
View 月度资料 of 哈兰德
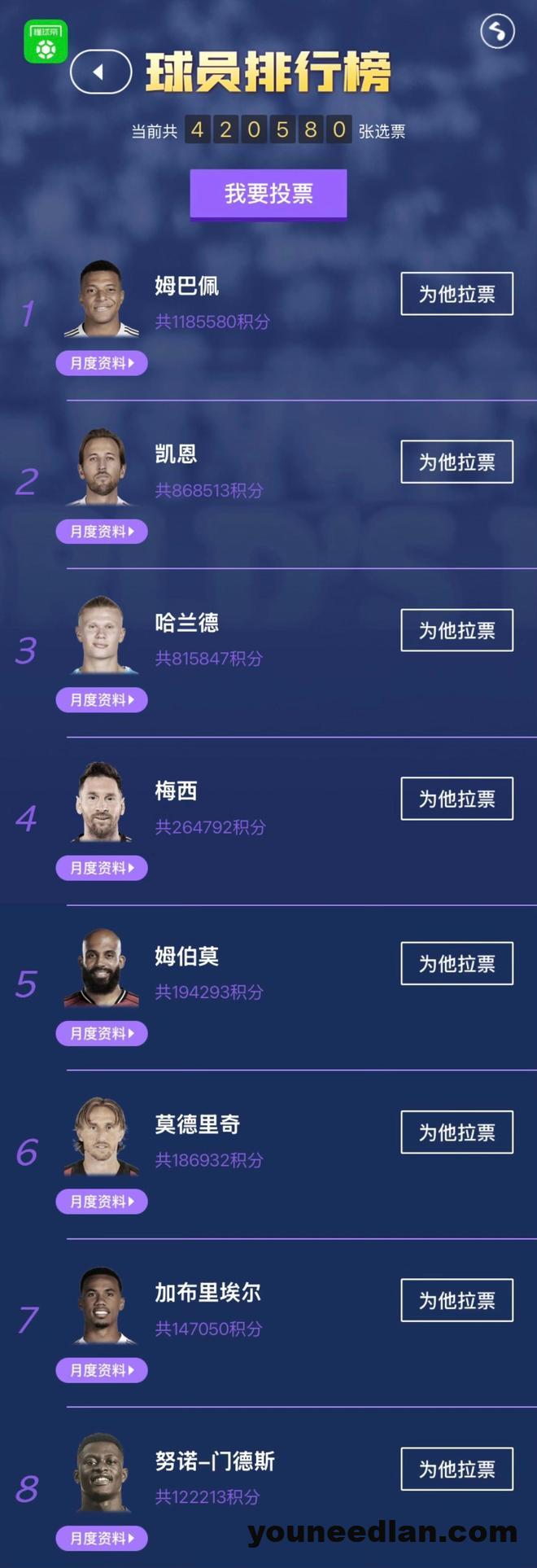pos(102,700)
